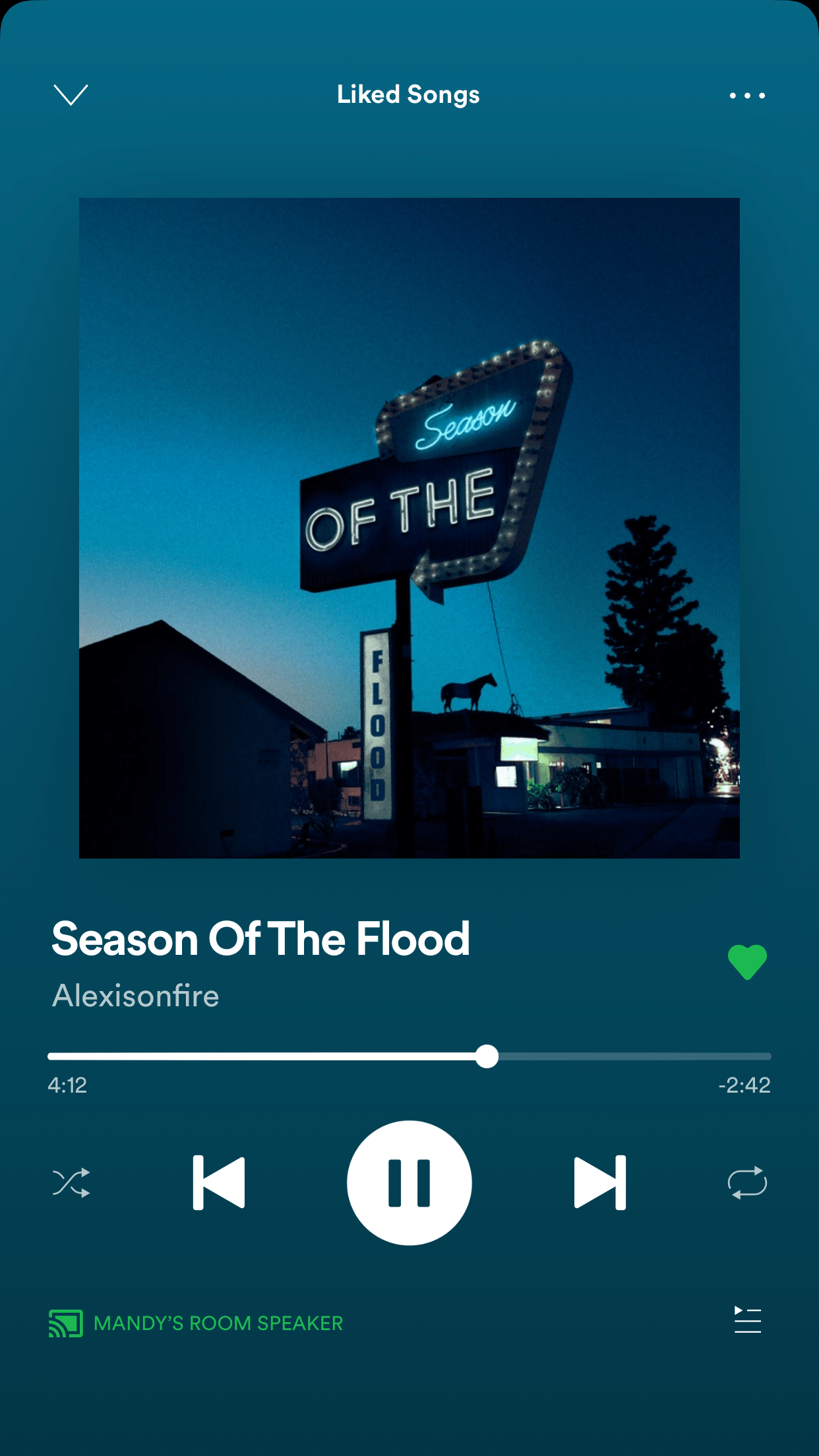Skip to the previous track

[219, 1183]
